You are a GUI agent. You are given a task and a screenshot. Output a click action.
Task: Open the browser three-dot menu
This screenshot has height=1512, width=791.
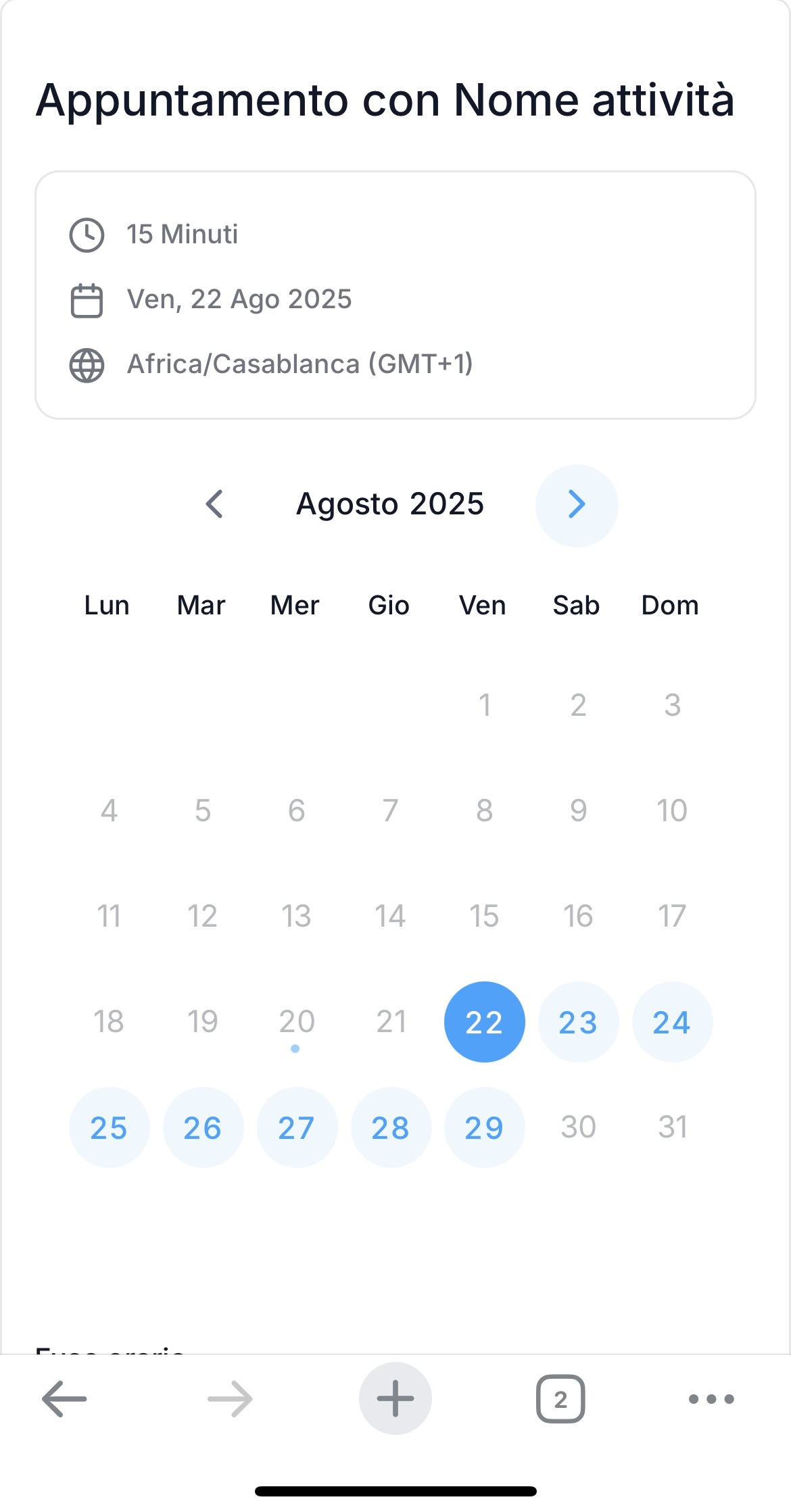pos(711,1398)
